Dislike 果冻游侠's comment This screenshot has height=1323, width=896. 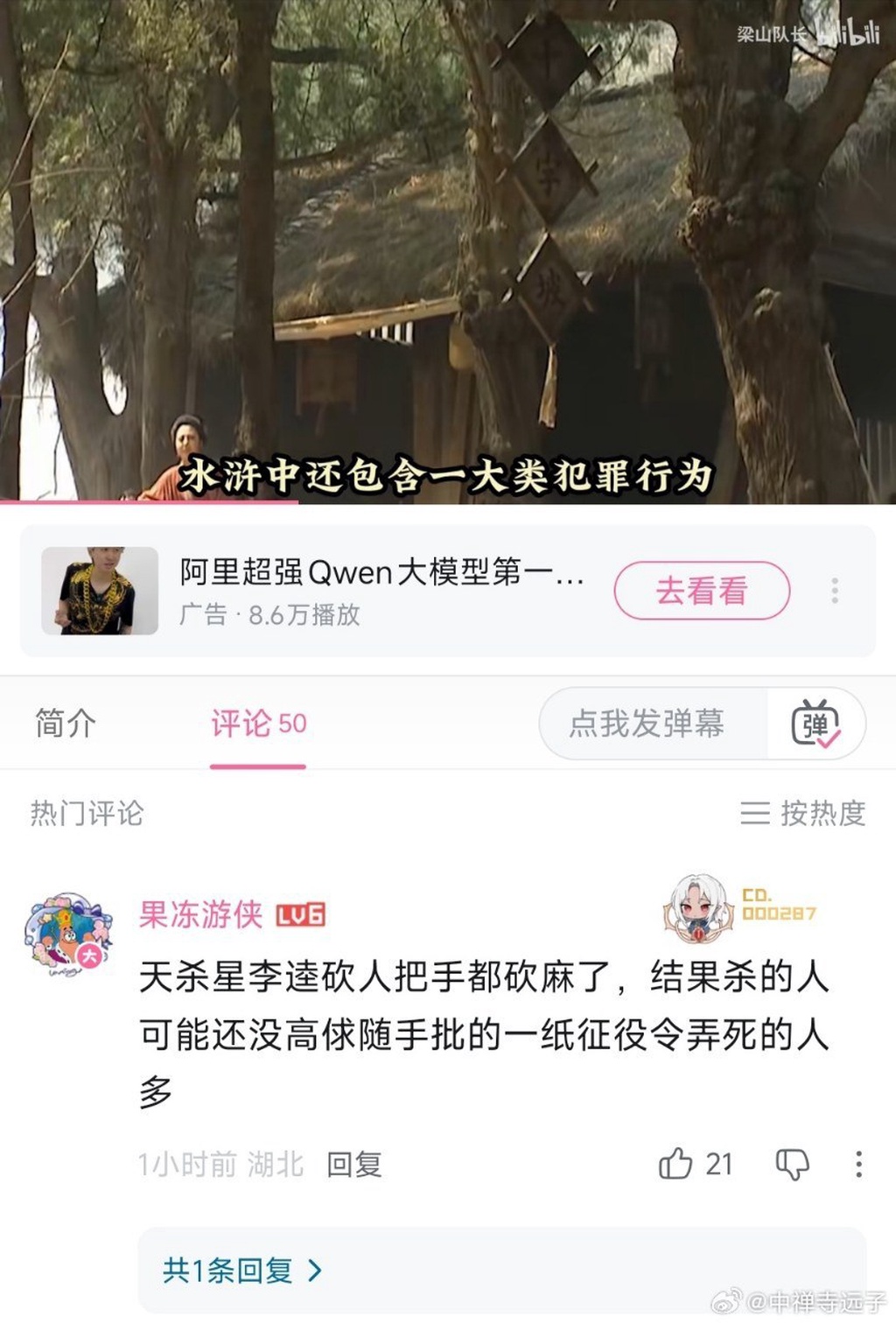click(x=793, y=1164)
